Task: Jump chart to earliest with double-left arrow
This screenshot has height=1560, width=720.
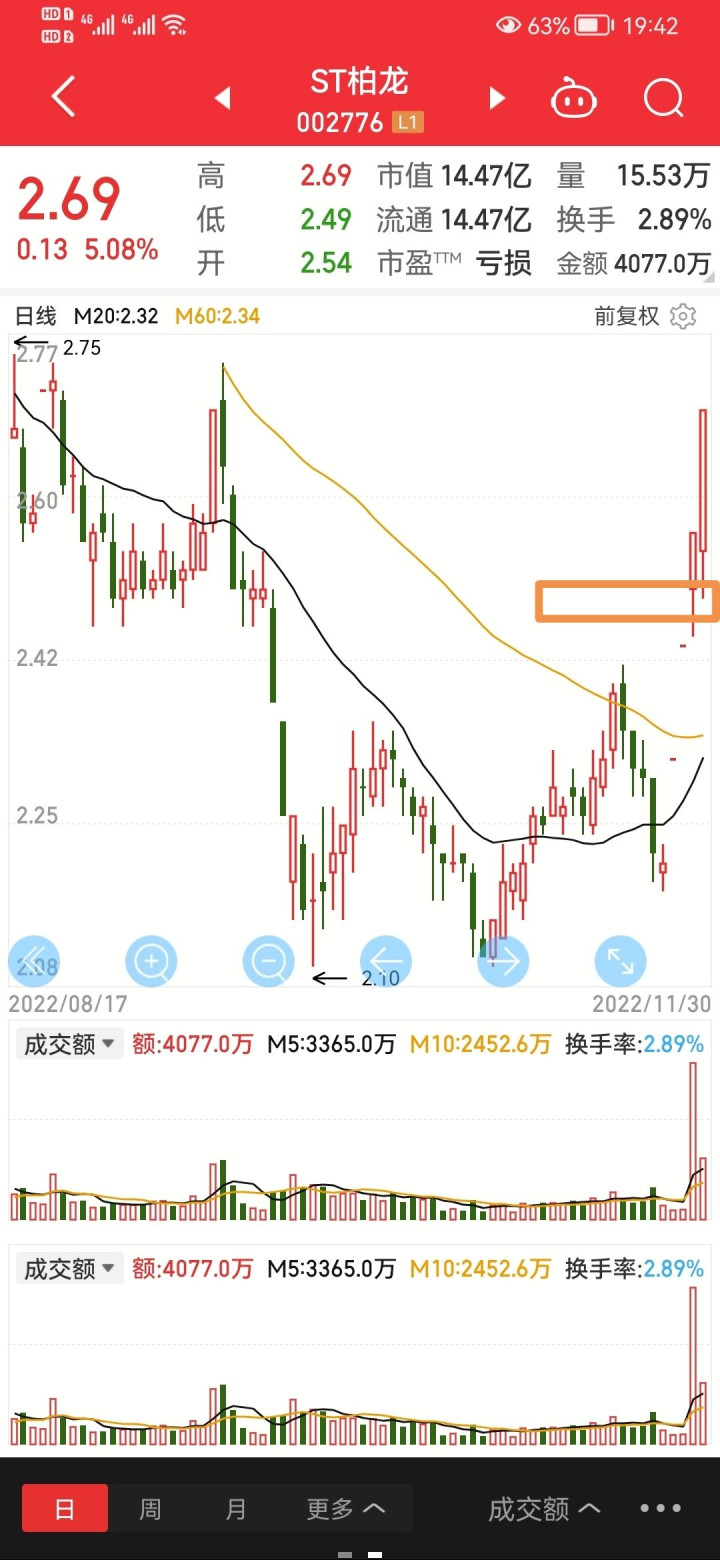Action: tap(34, 962)
